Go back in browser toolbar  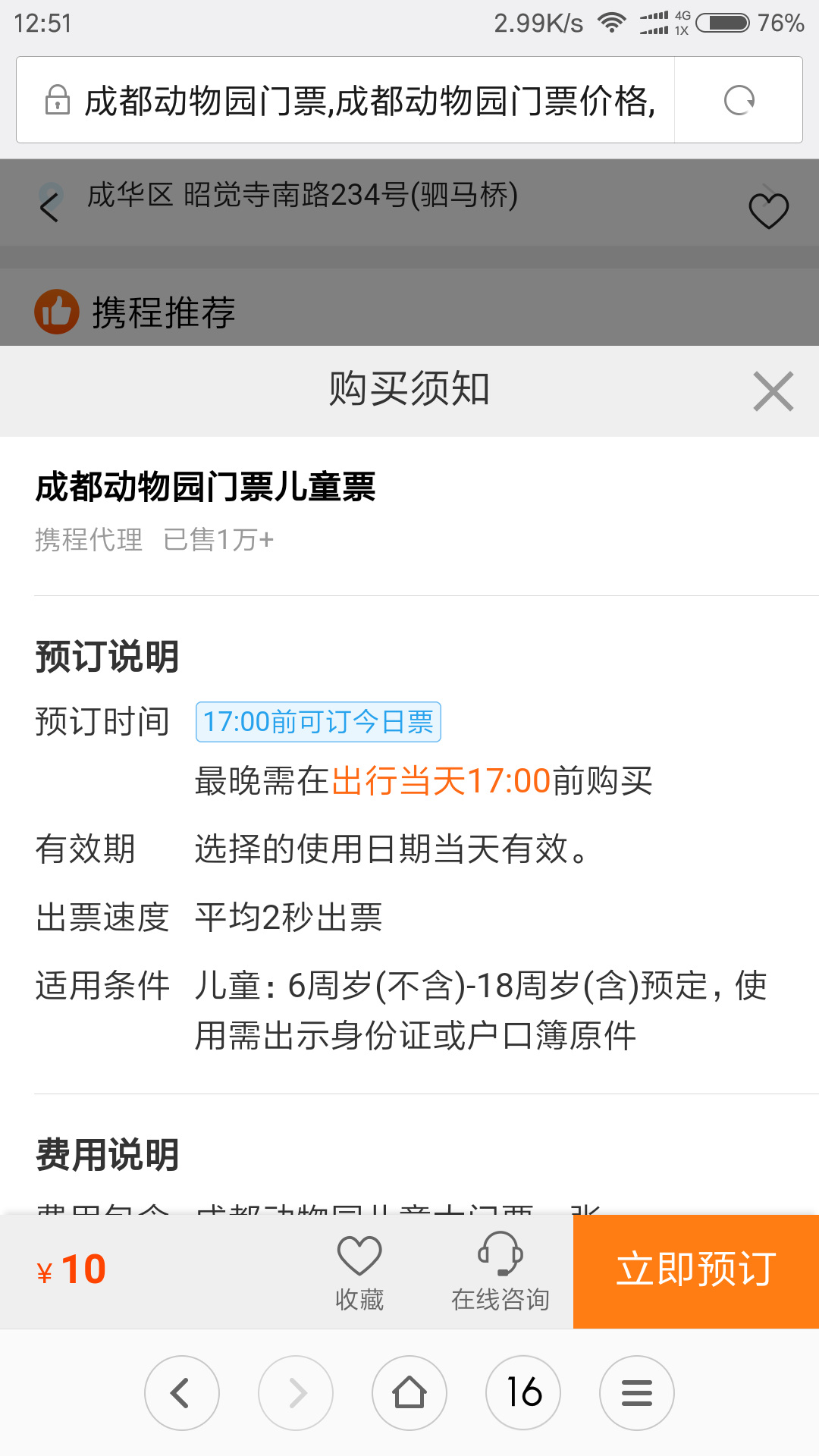click(182, 1393)
